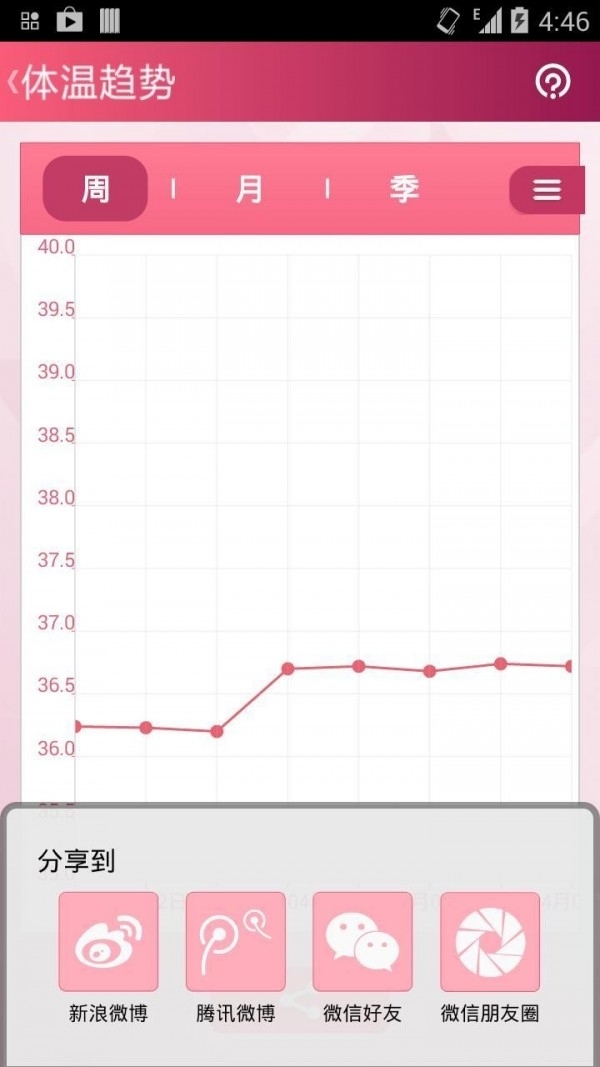Send to 微信好友

(362, 942)
